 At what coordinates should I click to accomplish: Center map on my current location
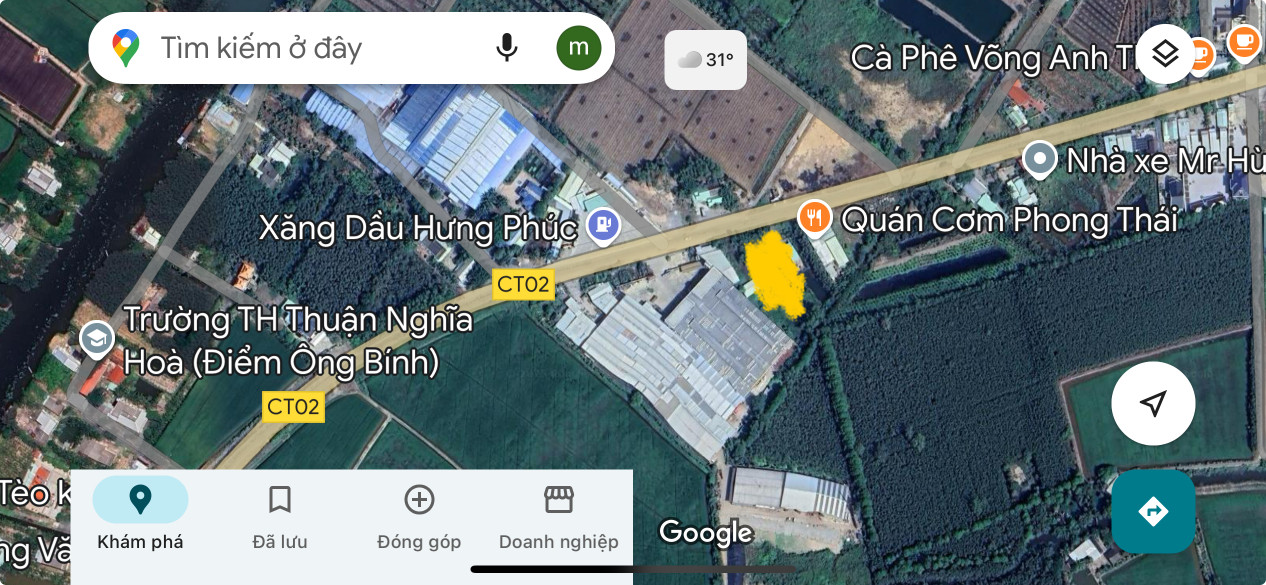[x=1153, y=403]
